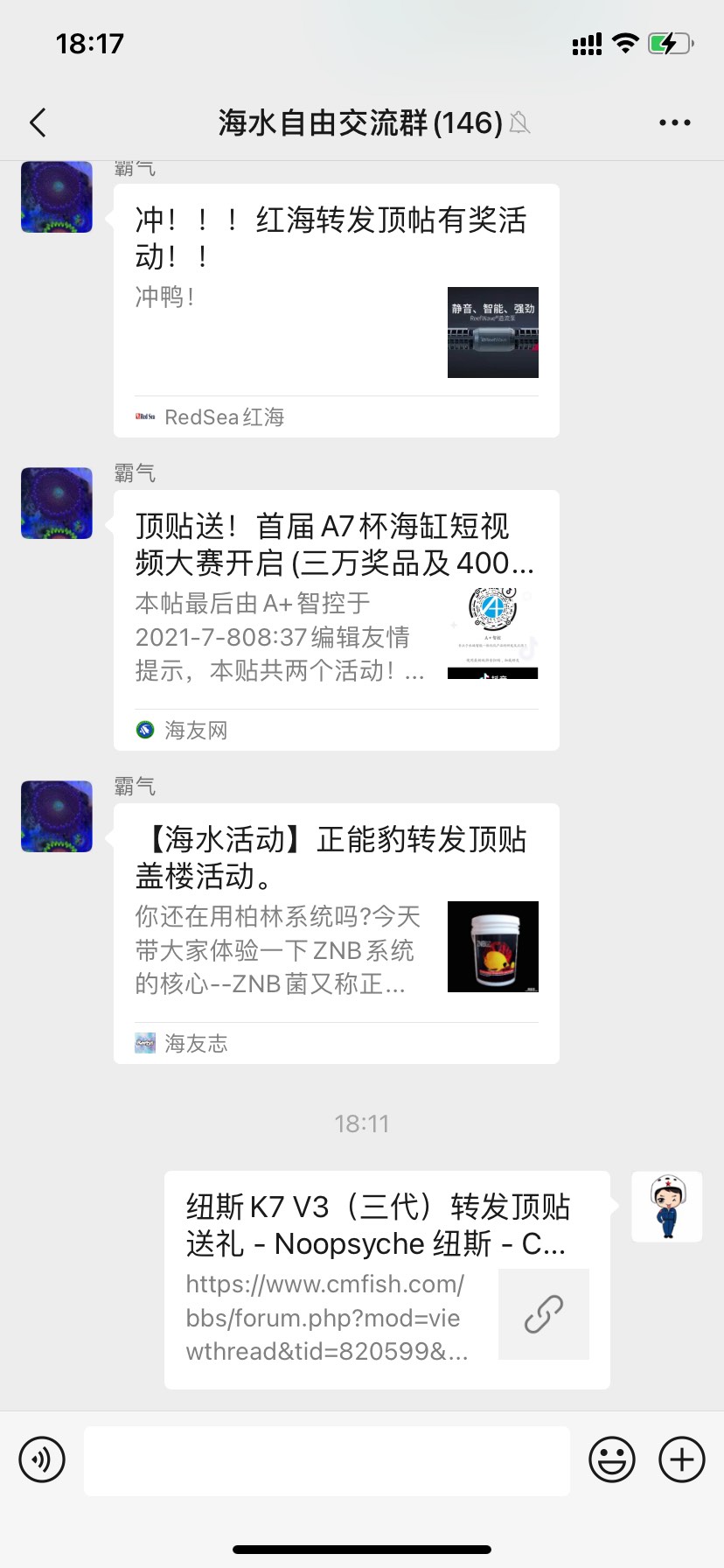The image size is (724, 1568).
Task: Open the plus attachments panel
Action: pyautogui.click(x=682, y=1459)
